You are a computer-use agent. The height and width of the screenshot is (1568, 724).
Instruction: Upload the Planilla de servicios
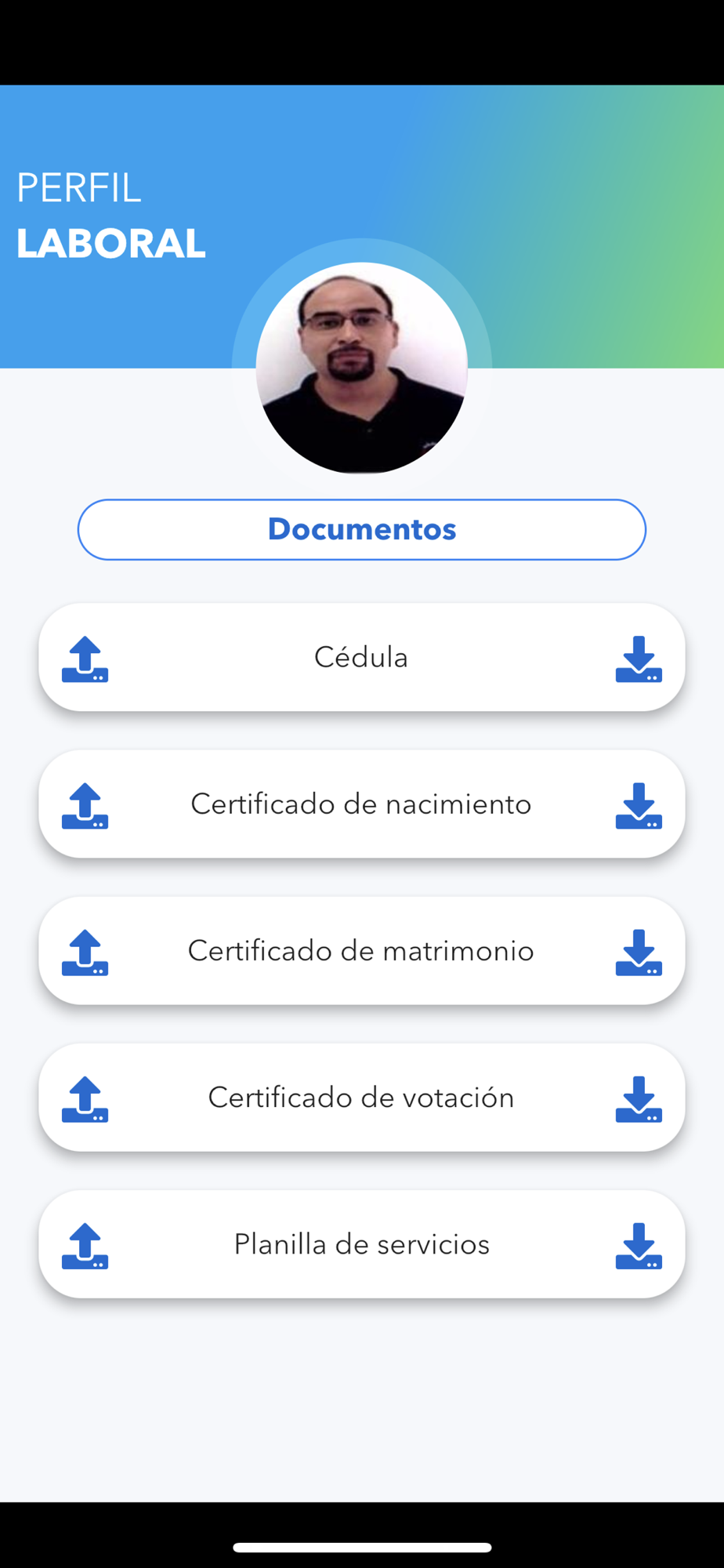tap(85, 1245)
